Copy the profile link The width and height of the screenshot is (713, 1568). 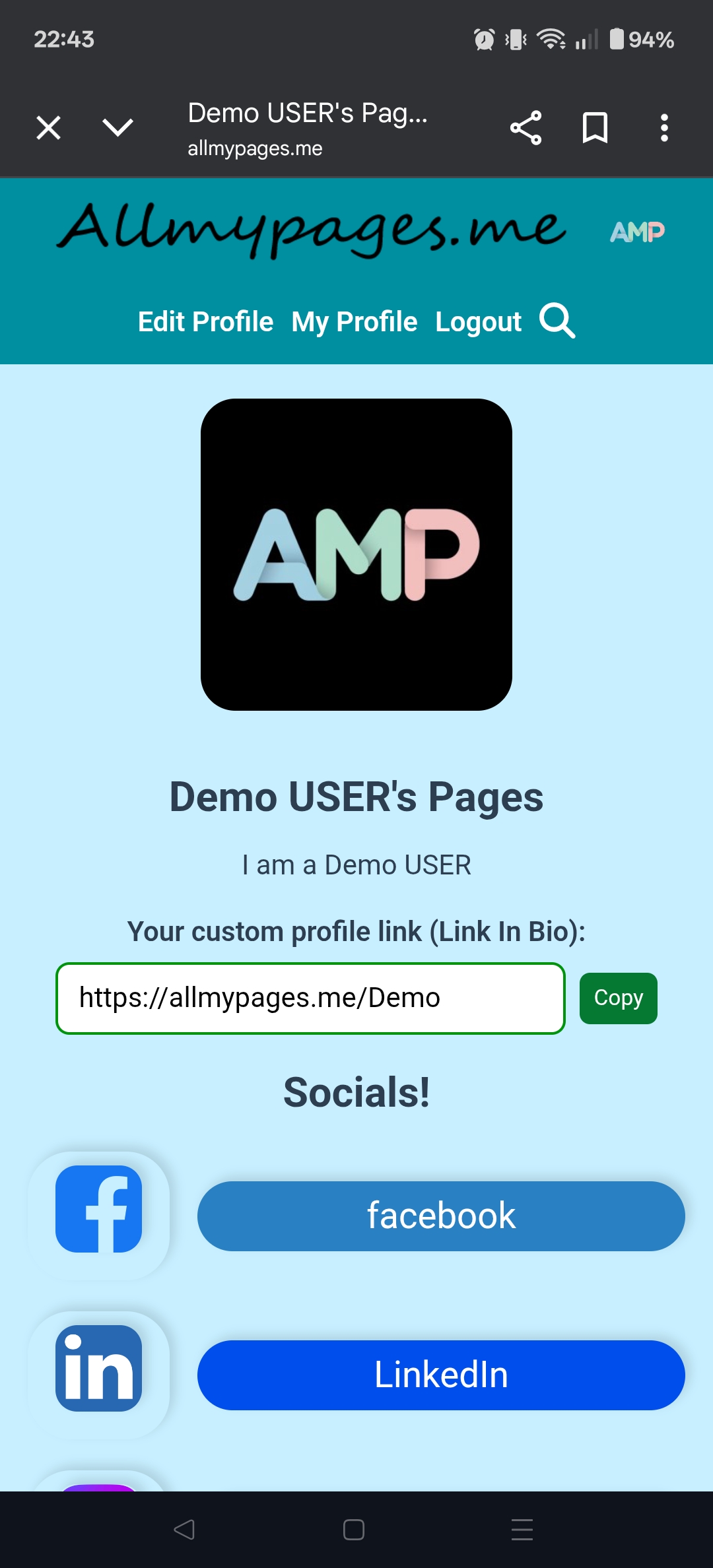pos(618,998)
